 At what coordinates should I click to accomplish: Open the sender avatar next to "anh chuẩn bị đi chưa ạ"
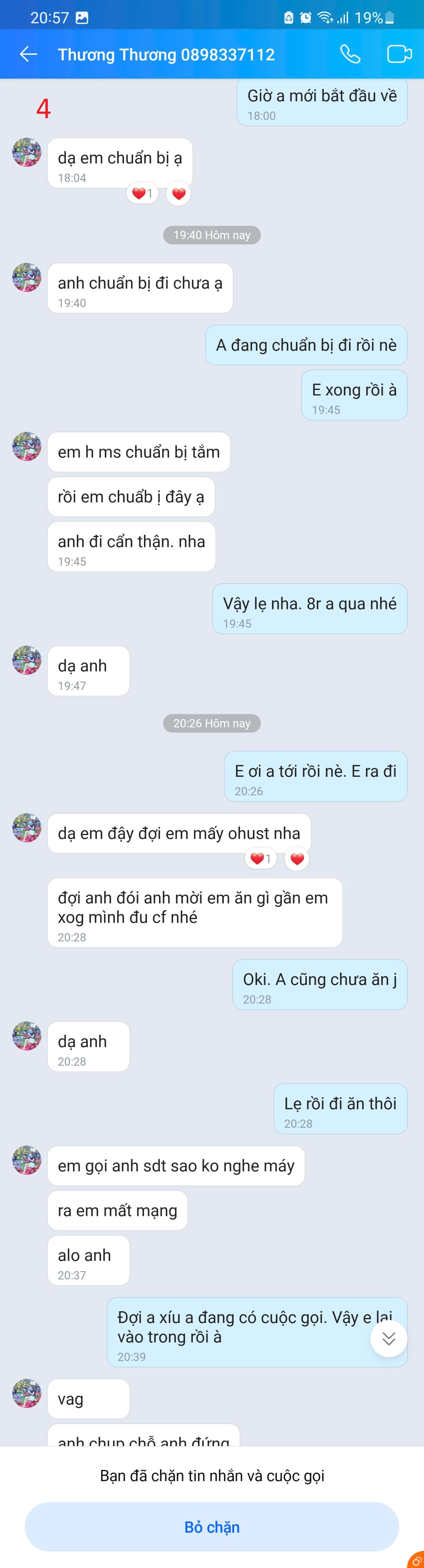pyautogui.click(x=27, y=277)
